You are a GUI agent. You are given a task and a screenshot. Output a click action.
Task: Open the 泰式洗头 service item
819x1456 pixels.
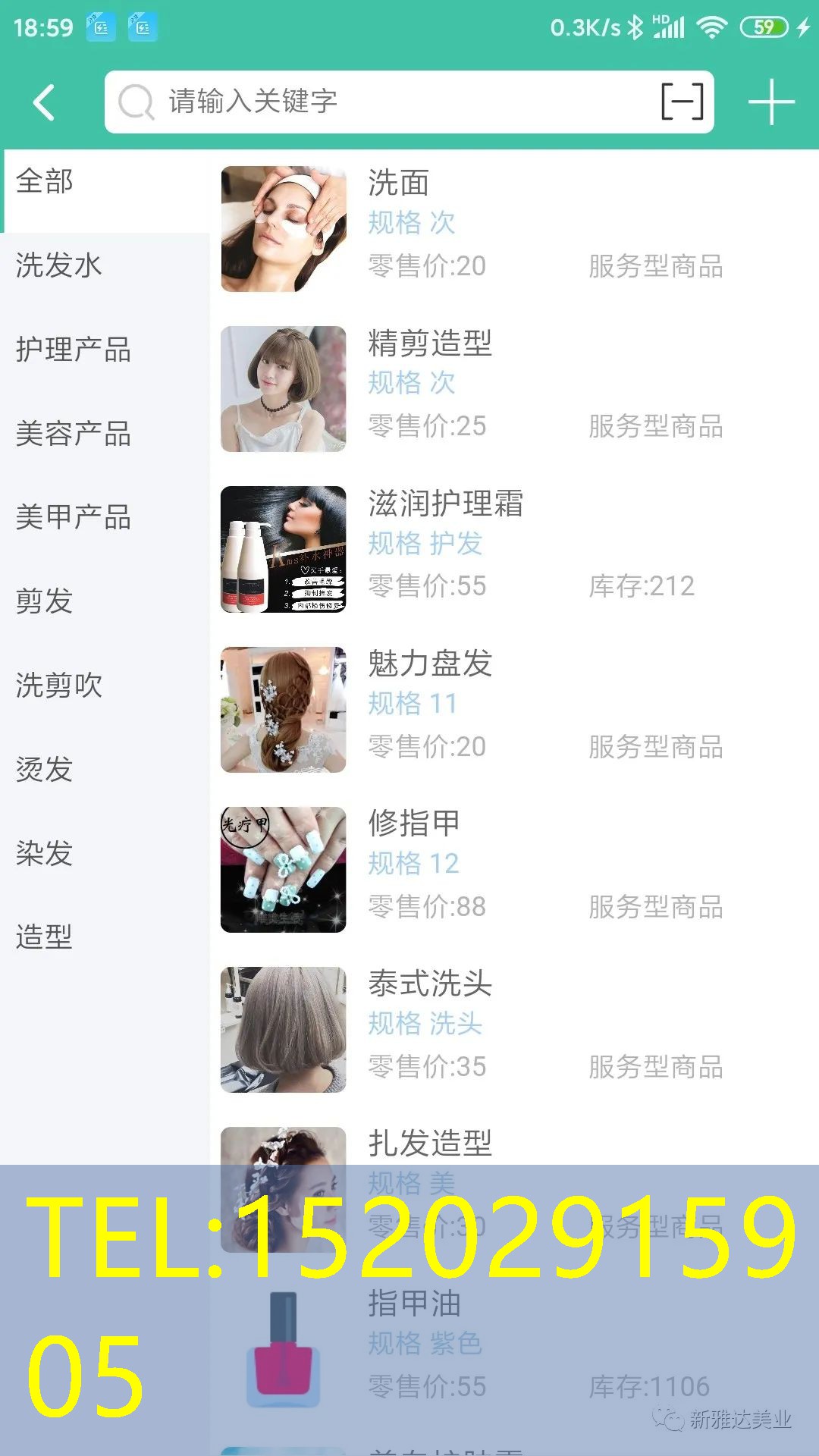click(514, 1030)
